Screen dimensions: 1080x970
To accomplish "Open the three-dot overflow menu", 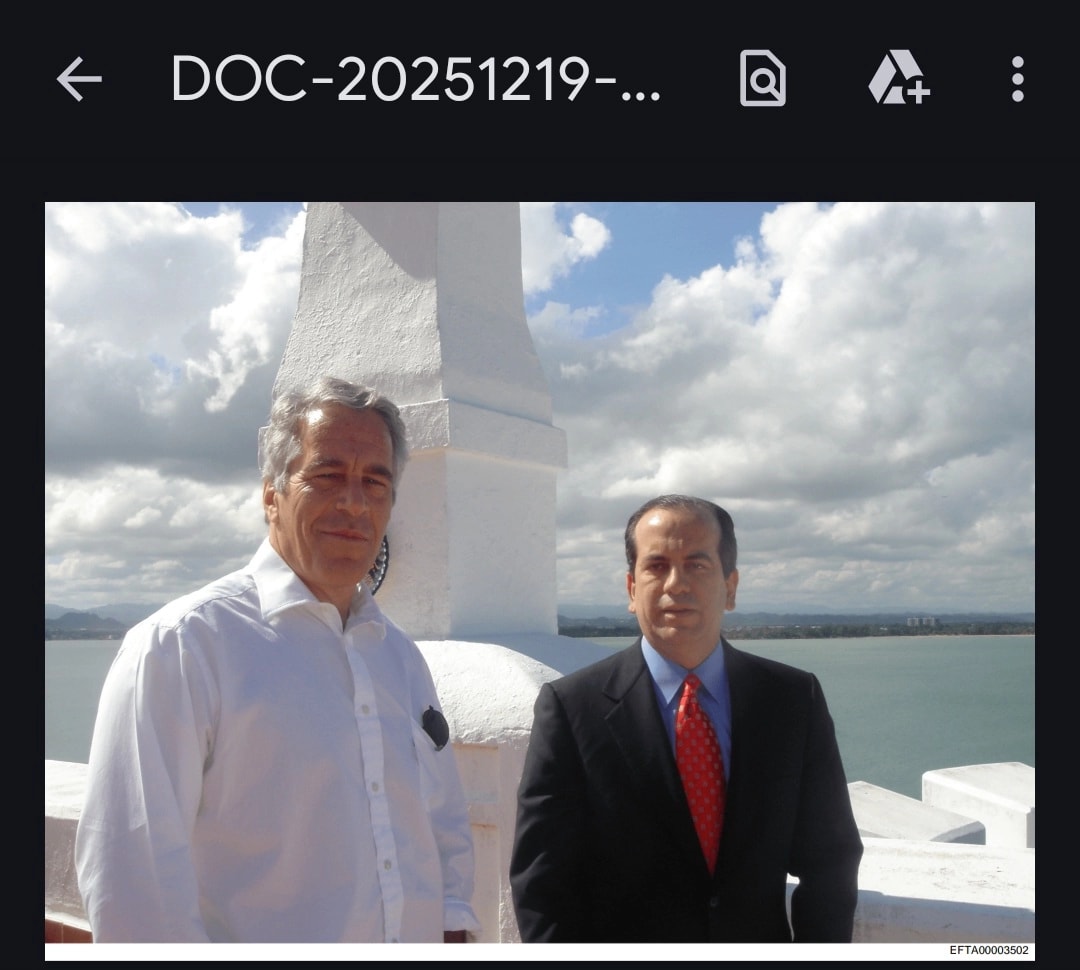I will (x=1017, y=79).
